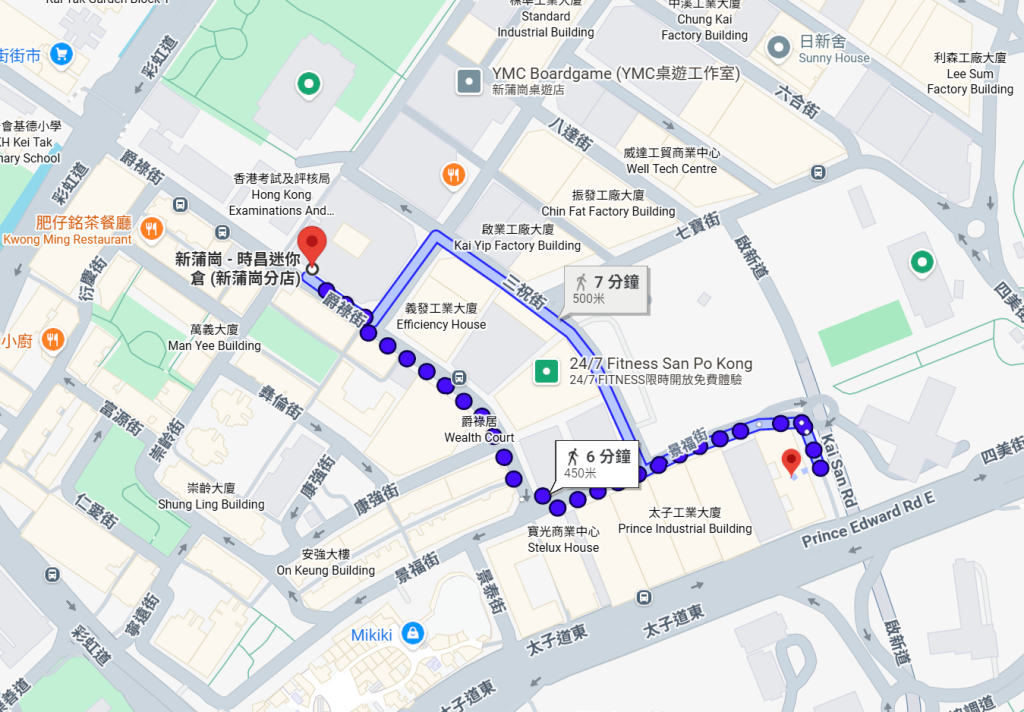1024x712 pixels.
Task: View Kwong Ming Restaurant marker details
Action: point(152,228)
